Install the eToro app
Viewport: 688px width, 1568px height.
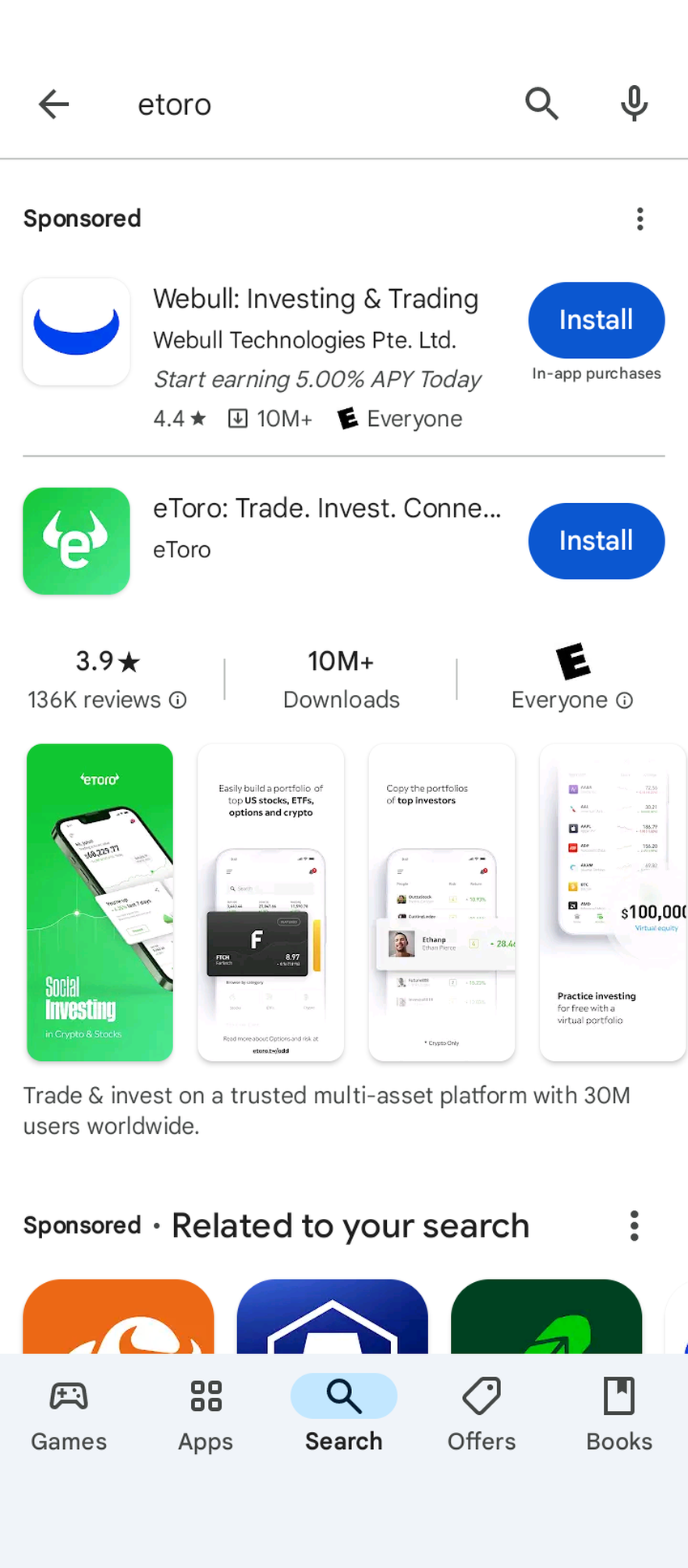pos(596,541)
